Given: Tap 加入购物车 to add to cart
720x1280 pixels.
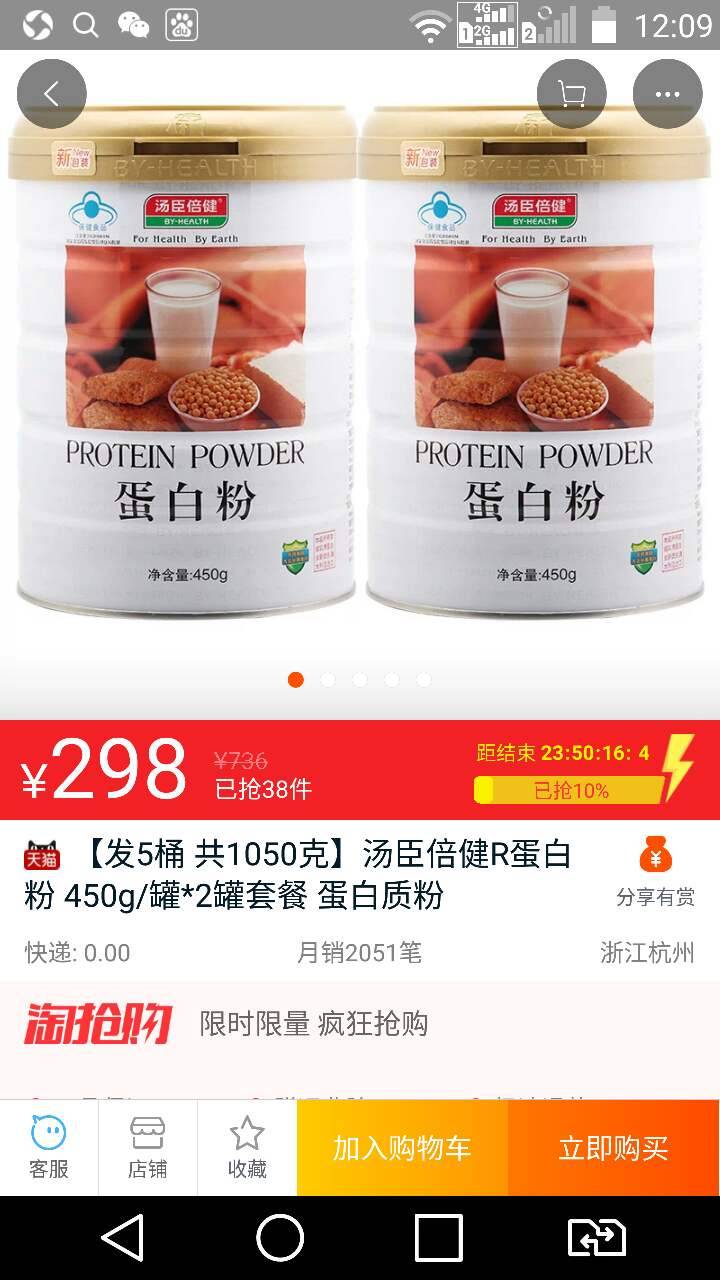Looking at the screenshot, I should (x=402, y=1147).
